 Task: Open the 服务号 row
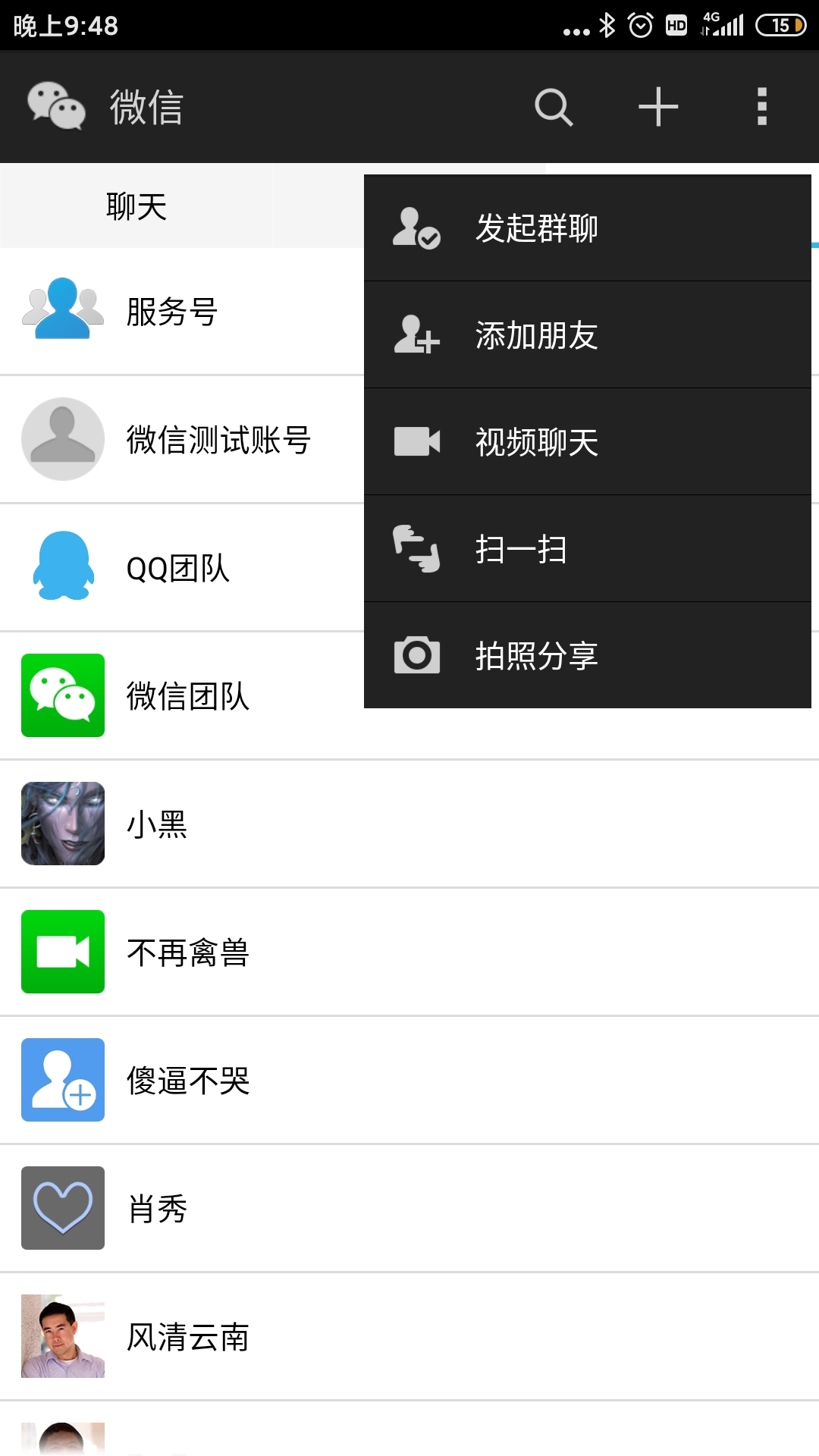182,312
